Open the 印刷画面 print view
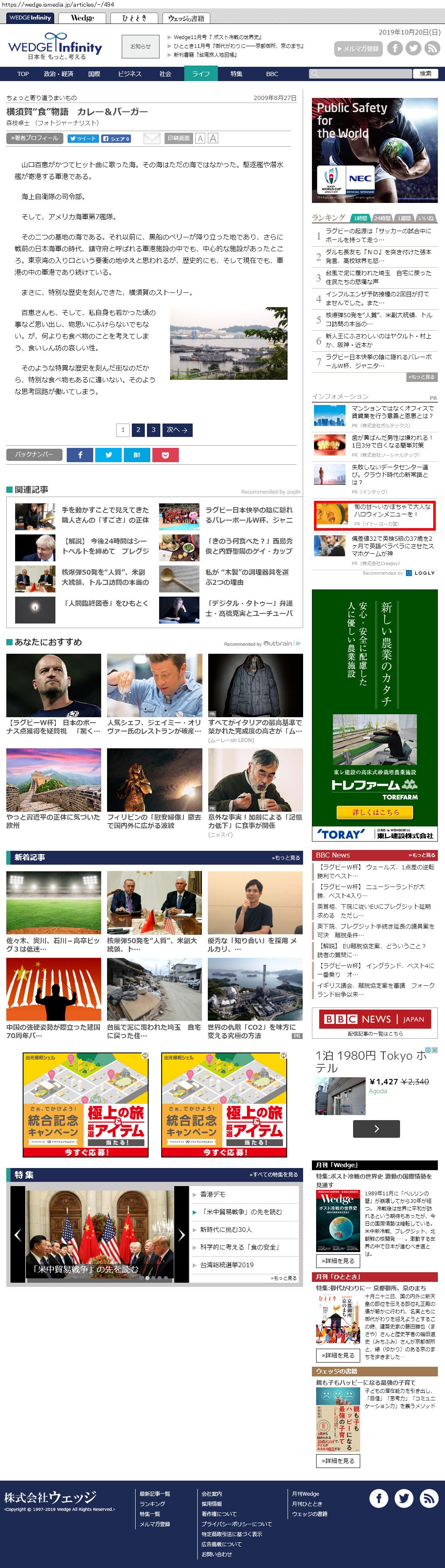Image resolution: width=445 pixels, height=1568 pixels. pyautogui.click(x=179, y=138)
